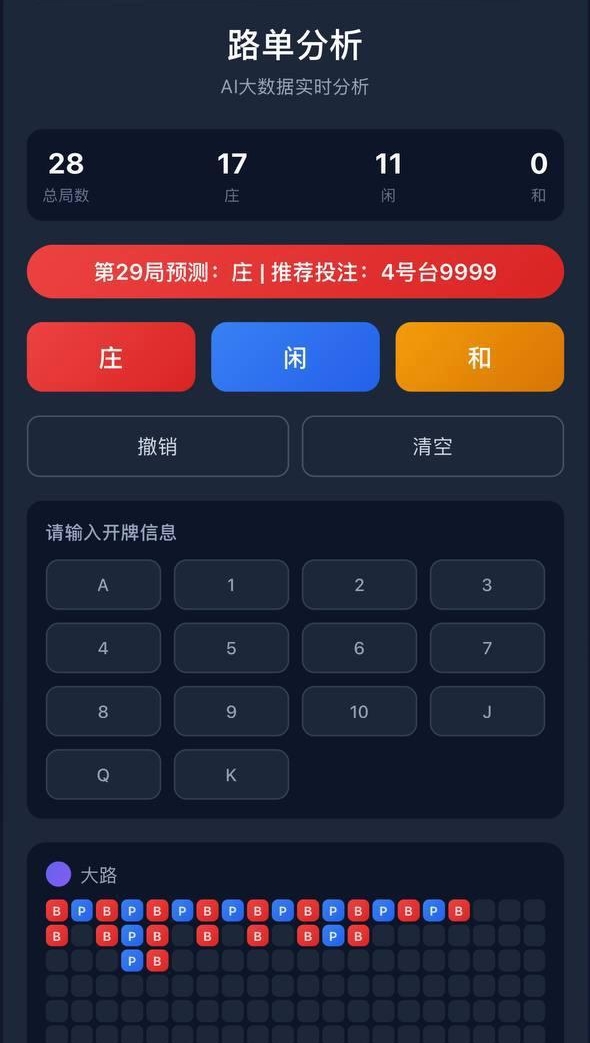Select the orange 和 button
Screen dimensions: 590x1043
[x=480, y=357]
